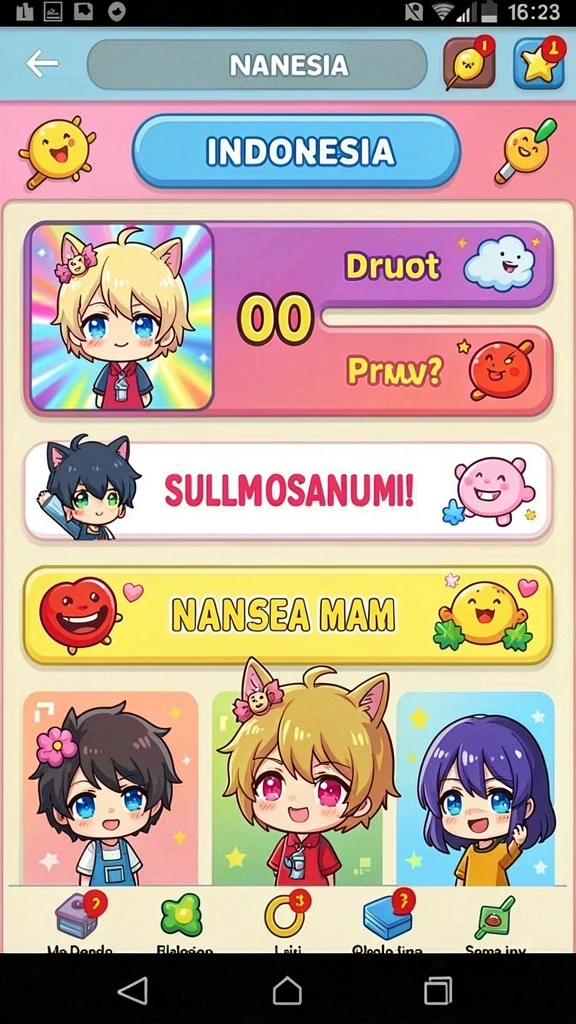
Task: Open the brown lollipop icon with badge
Action: click(x=469, y=62)
